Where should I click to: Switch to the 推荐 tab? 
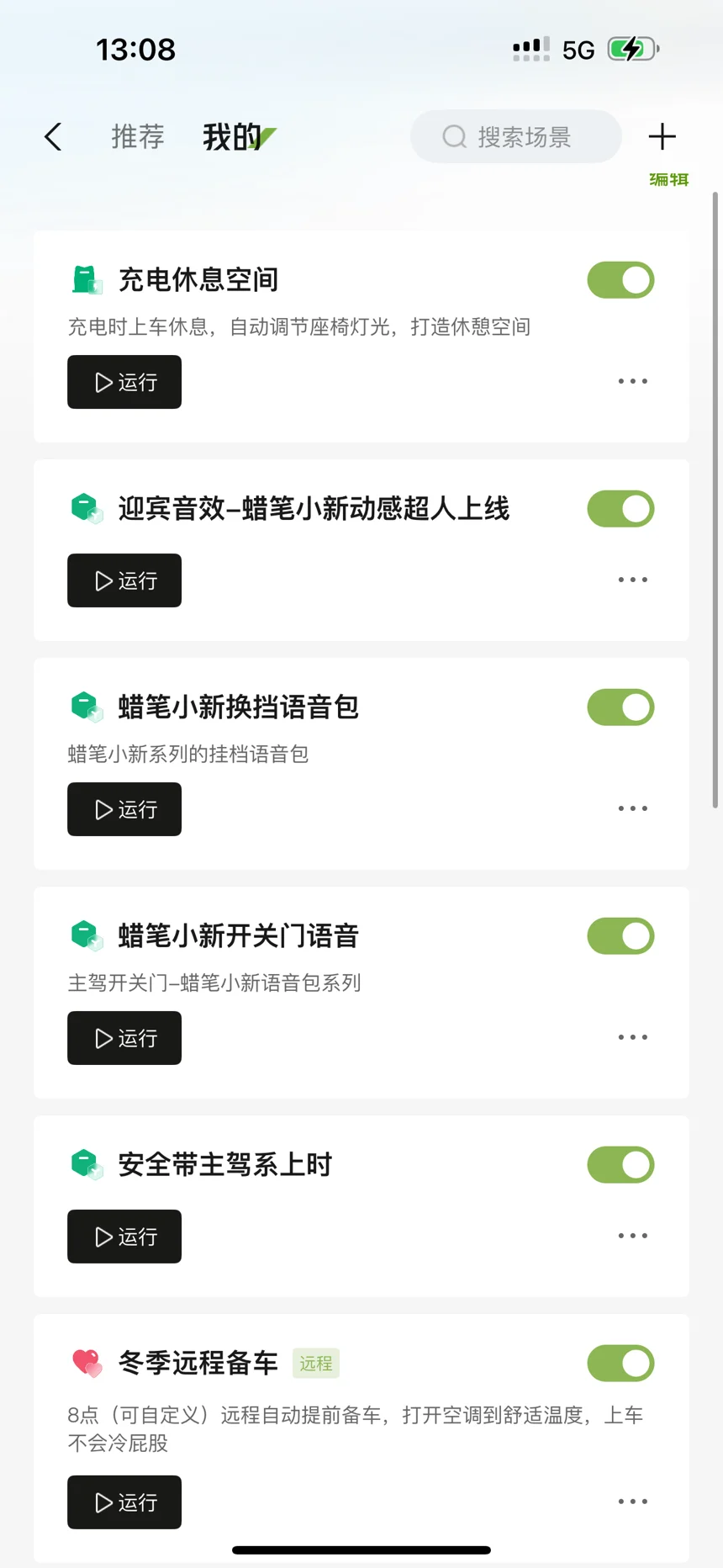point(138,136)
